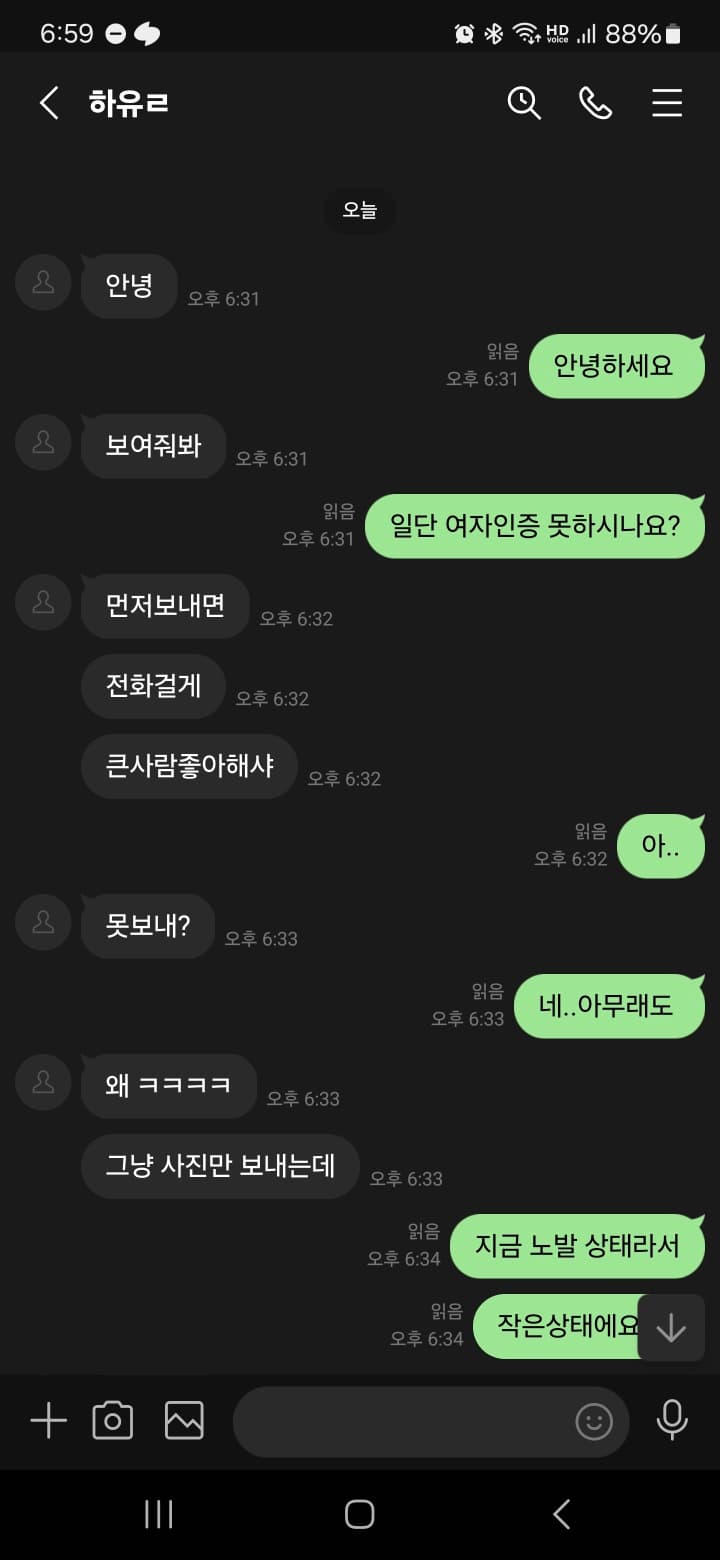Screen dimensions: 720x1560
Task: Open the gallery image picker
Action: [x=184, y=1420]
